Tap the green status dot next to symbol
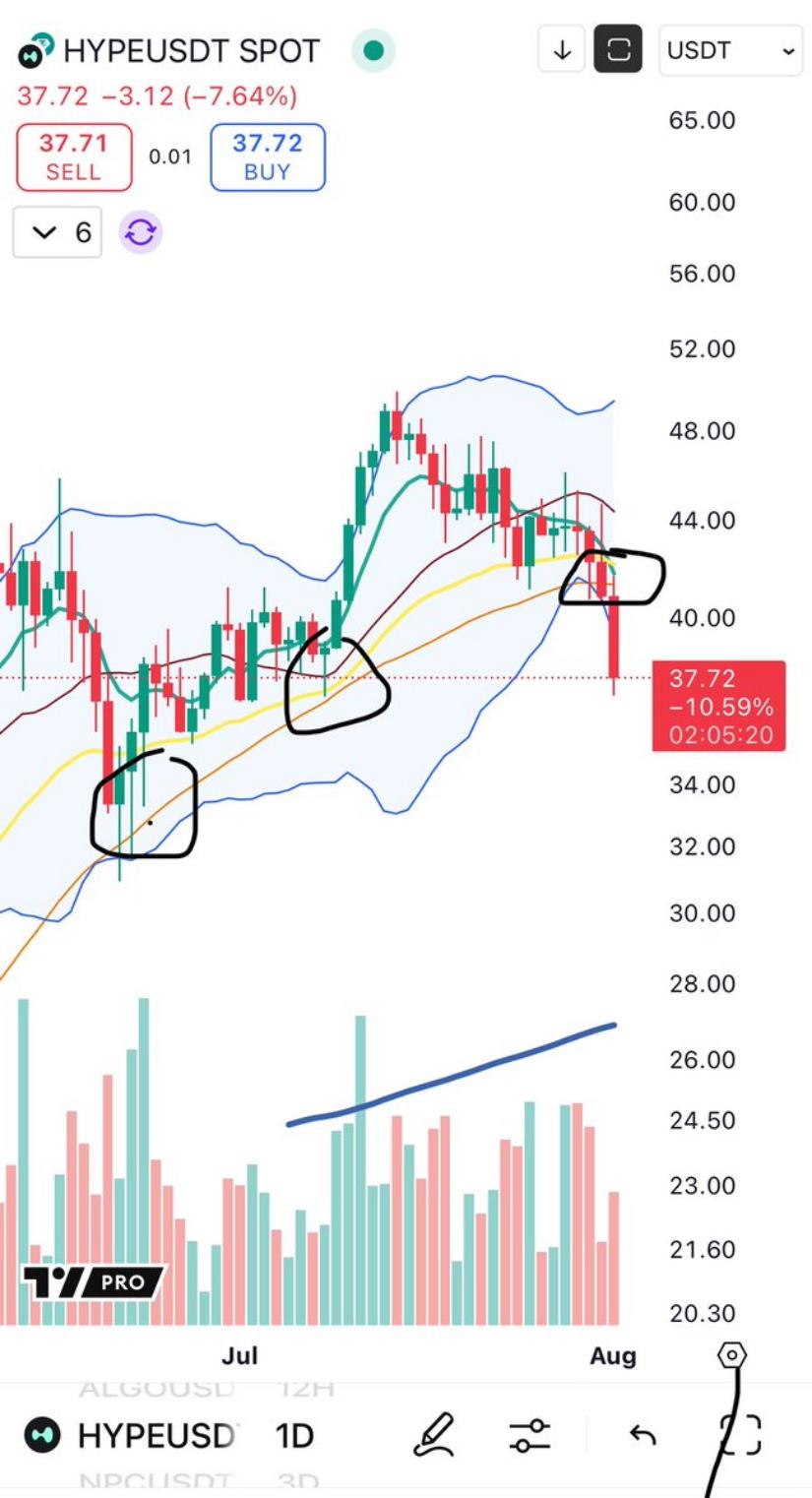Image resolution: width=812 pixels, height=1498 pixels. coord(373,50)
